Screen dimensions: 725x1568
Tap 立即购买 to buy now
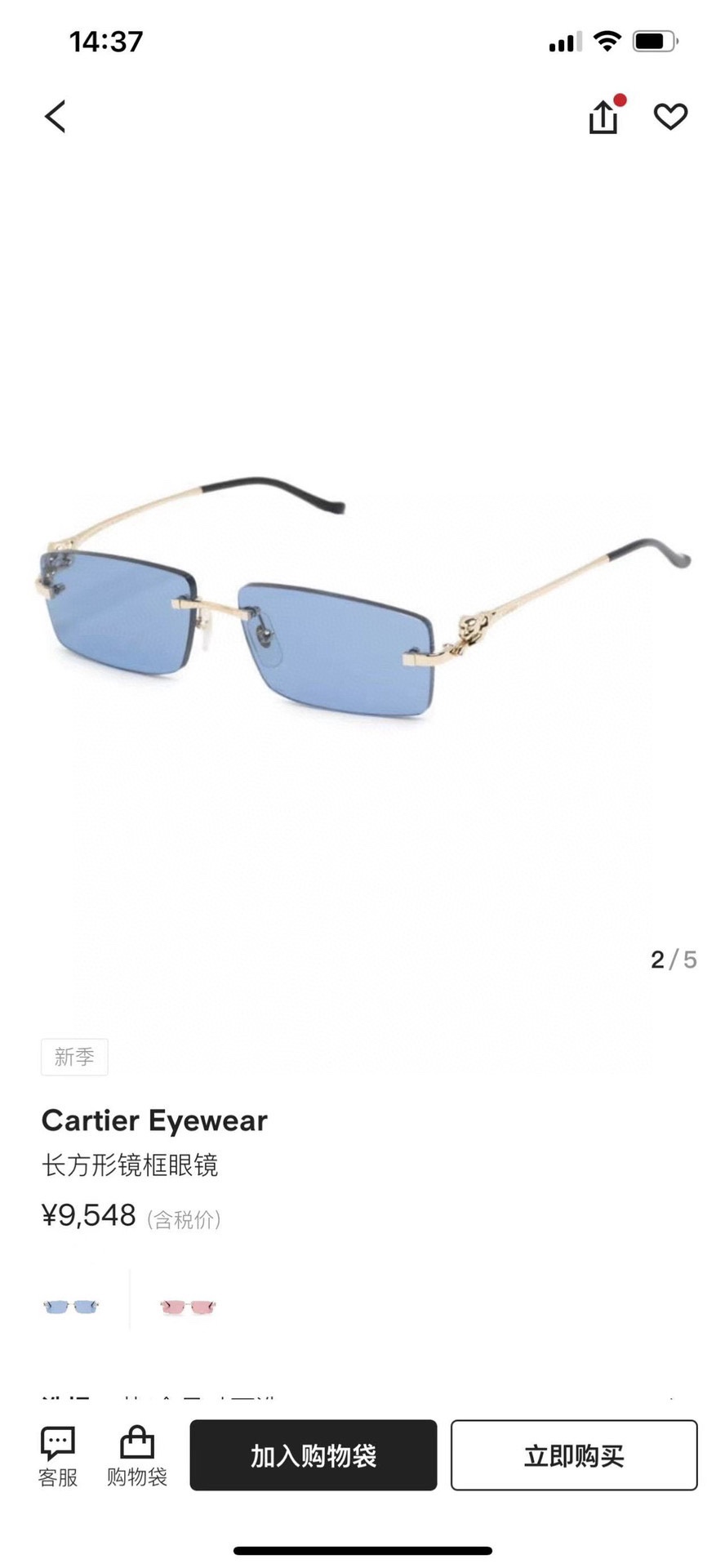(x=573, y=1455)
